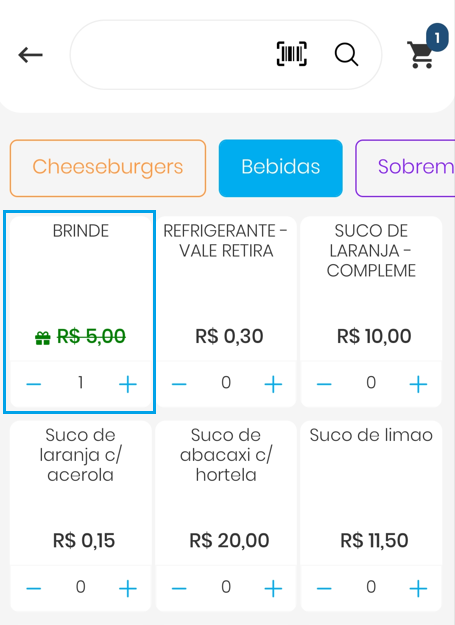
Task: Decrease BRINDE quantity with minus
Action: [x=34, y=384]
